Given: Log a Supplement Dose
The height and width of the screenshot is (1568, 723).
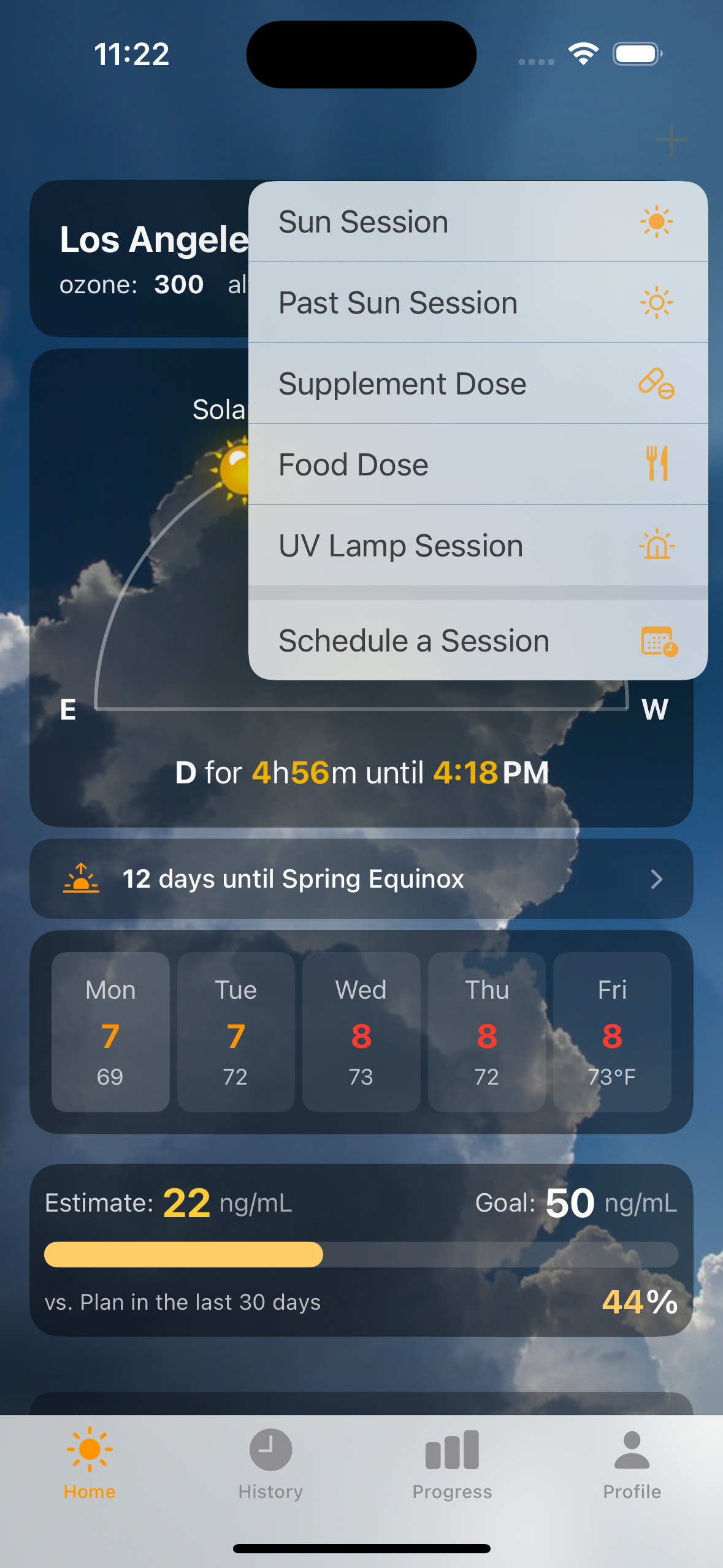Looking at the screenshot, I should [x=477, y=384].
